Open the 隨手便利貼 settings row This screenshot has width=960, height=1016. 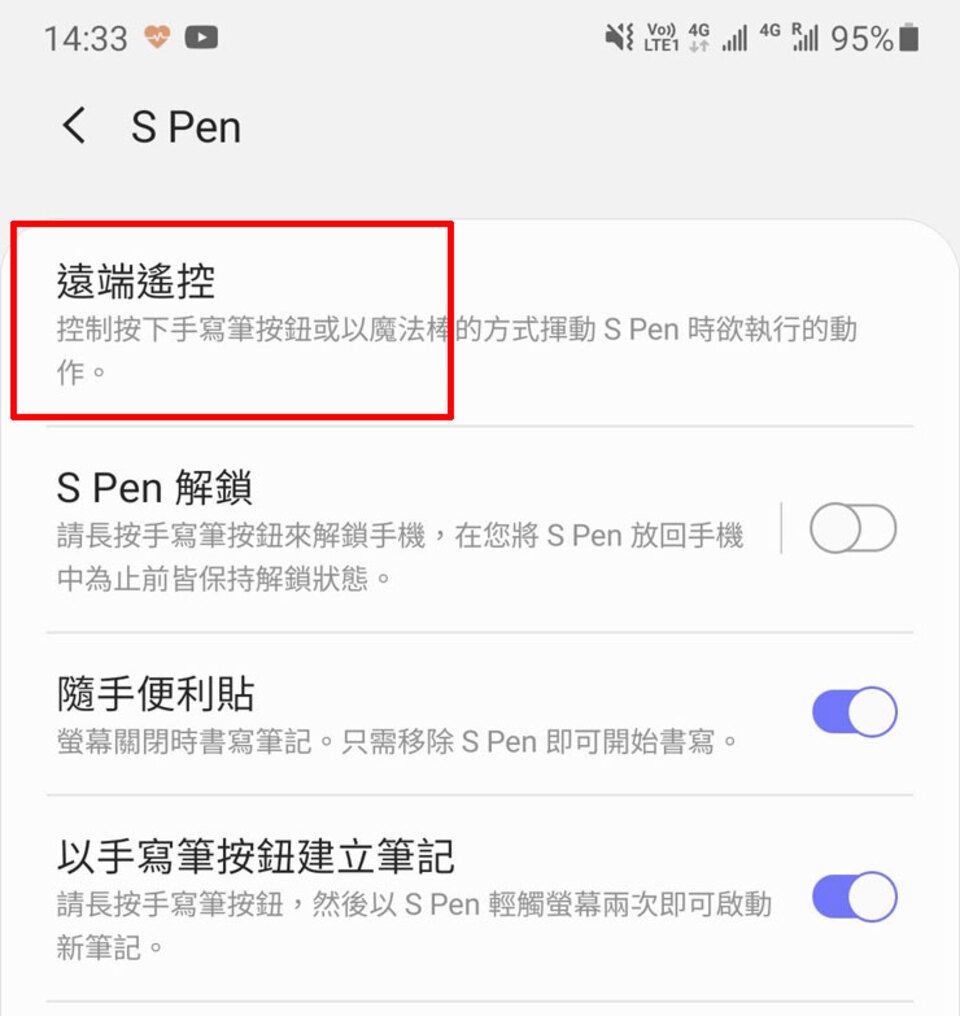tap(400, 713)
